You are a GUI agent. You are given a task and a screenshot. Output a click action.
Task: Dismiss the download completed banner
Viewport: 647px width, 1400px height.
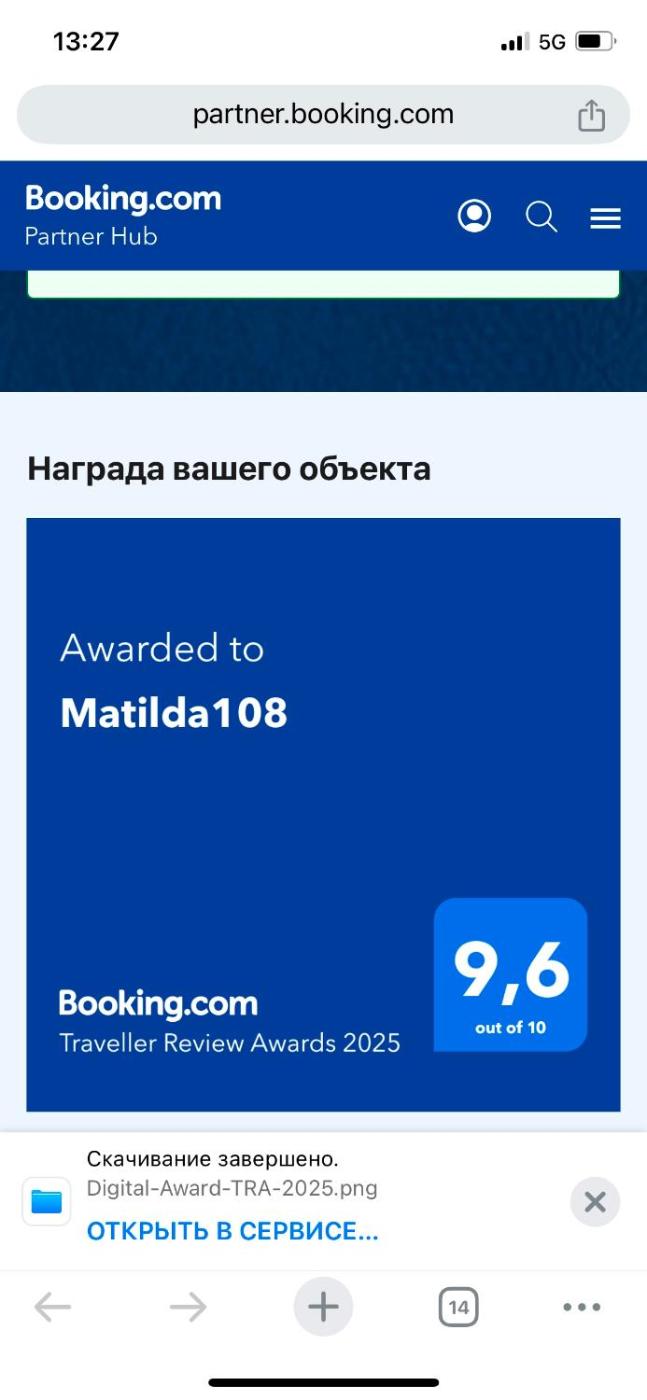[x=594, y=1202]
